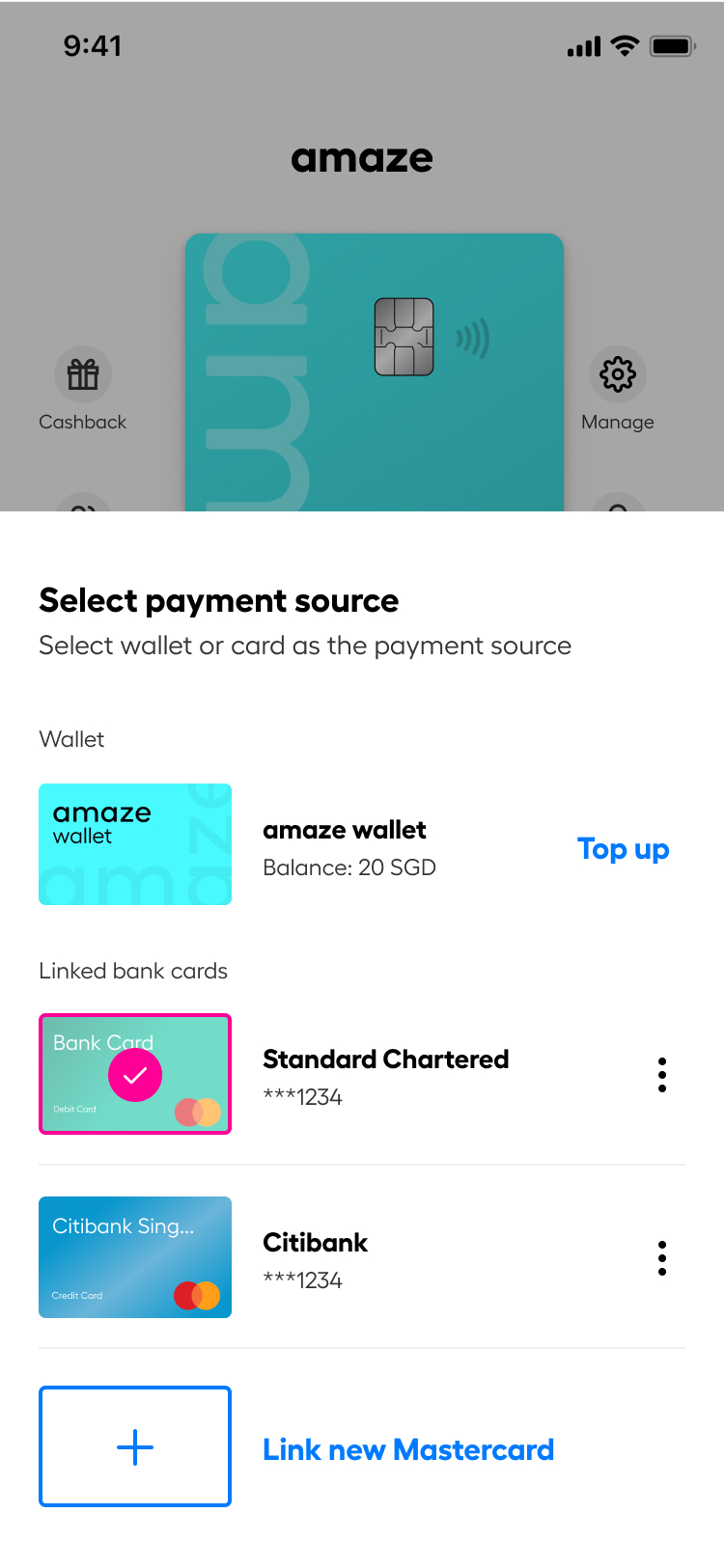Viewport: 725px width, 1568px height.
Task: Click Link new Mastercard
Action: point(408,1448)
